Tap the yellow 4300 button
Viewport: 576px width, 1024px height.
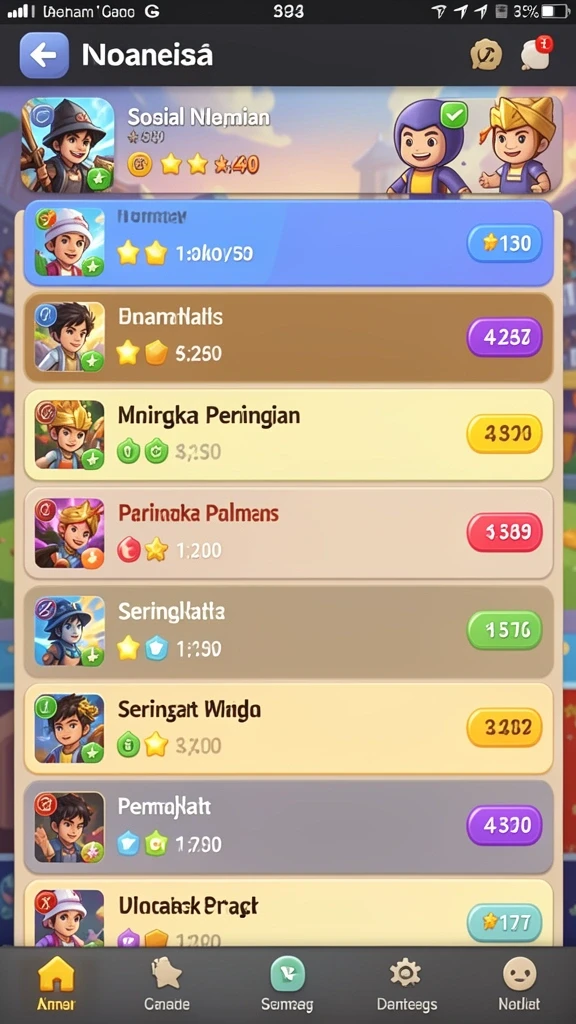[x=504, y=434]
